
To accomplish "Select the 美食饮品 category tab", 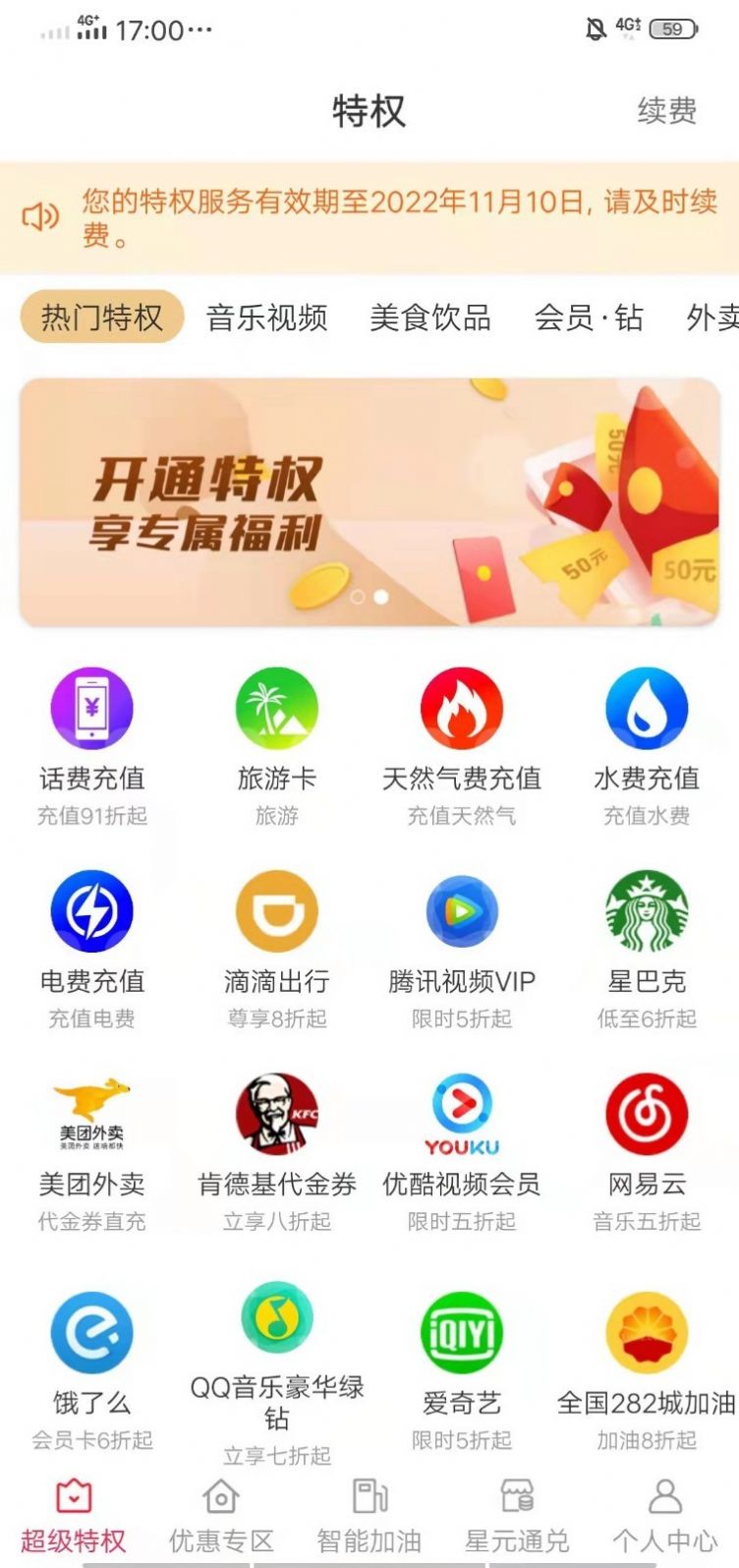I will 430,318.
